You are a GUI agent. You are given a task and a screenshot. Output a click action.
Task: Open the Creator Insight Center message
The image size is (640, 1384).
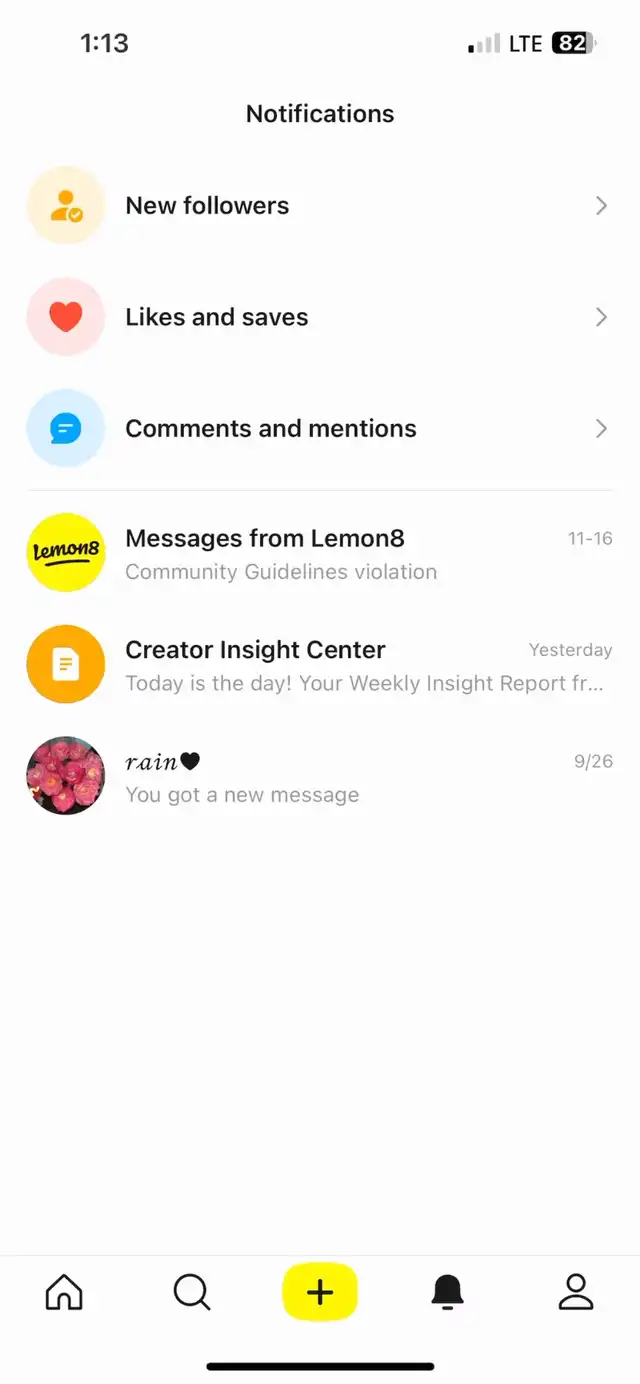(x=318, y=666)
